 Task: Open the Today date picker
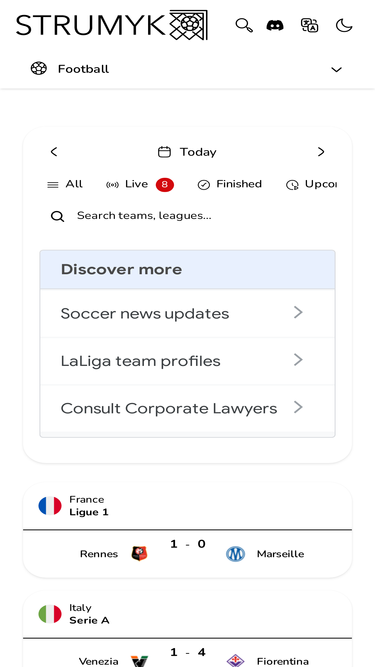187,152
